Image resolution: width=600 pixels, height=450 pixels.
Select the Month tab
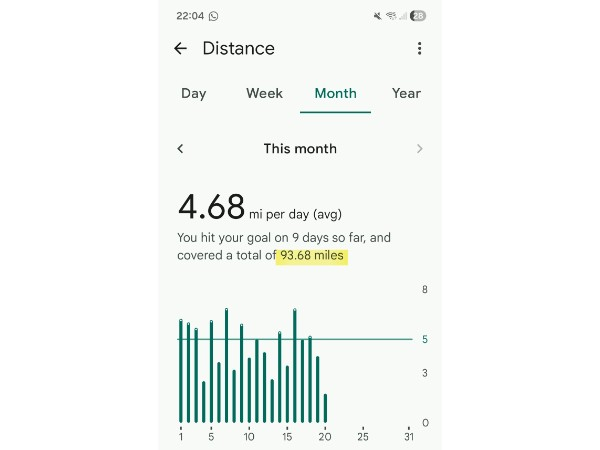pos(335,93)
